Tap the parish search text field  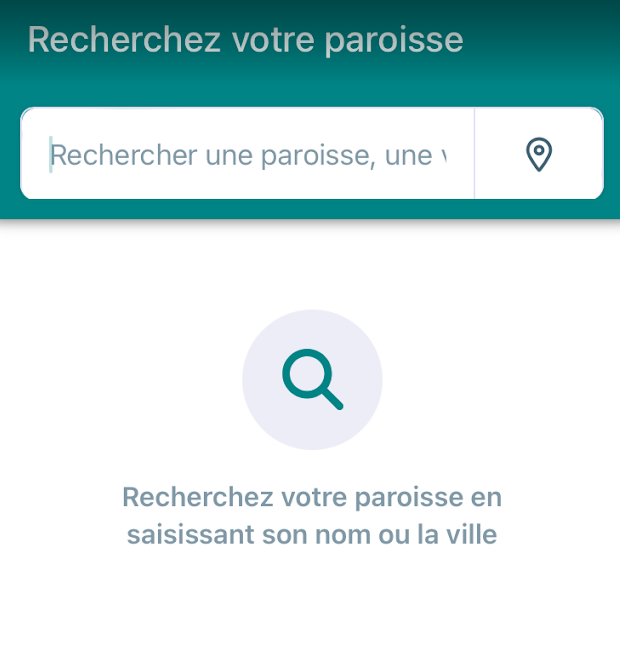coord(247,155)
